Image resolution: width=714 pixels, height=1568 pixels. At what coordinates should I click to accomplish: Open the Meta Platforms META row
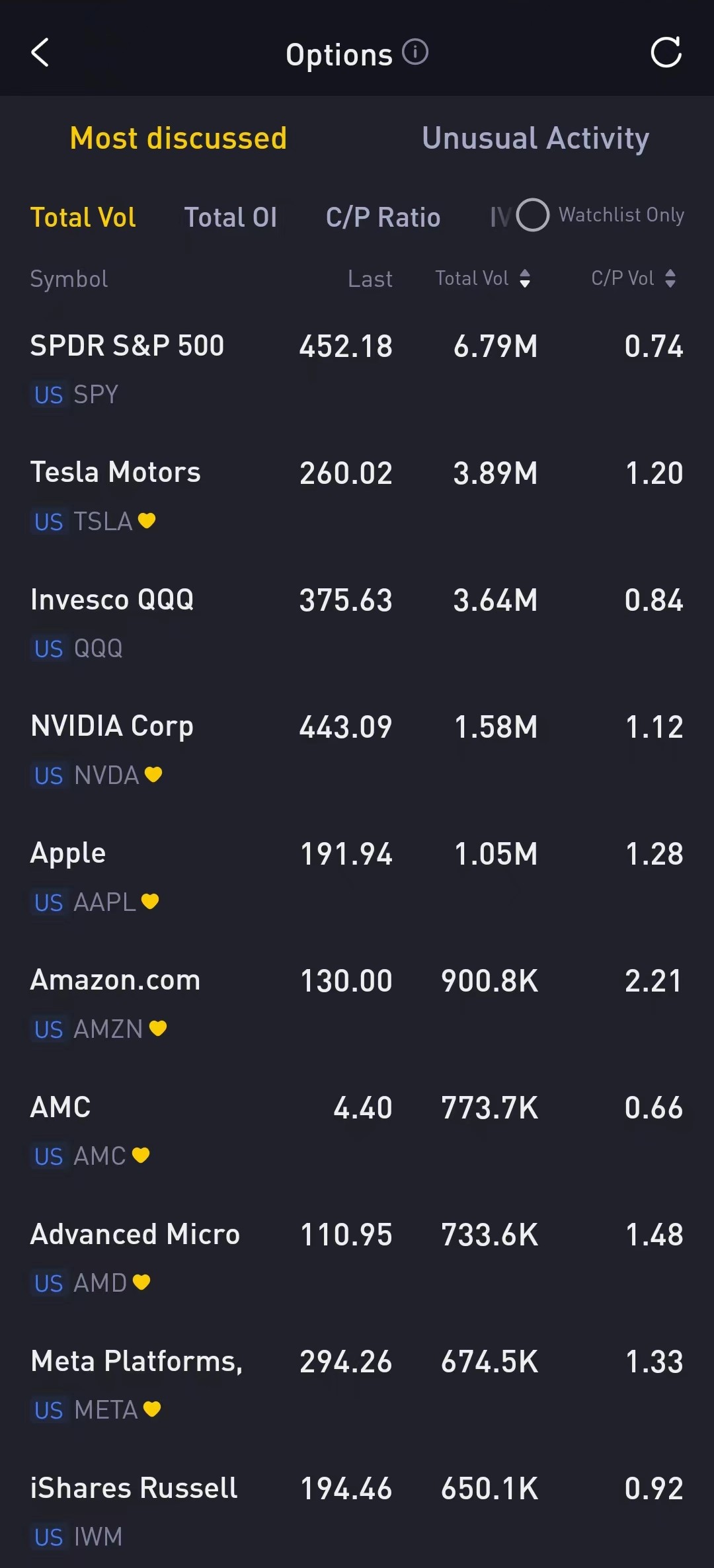357,1384
